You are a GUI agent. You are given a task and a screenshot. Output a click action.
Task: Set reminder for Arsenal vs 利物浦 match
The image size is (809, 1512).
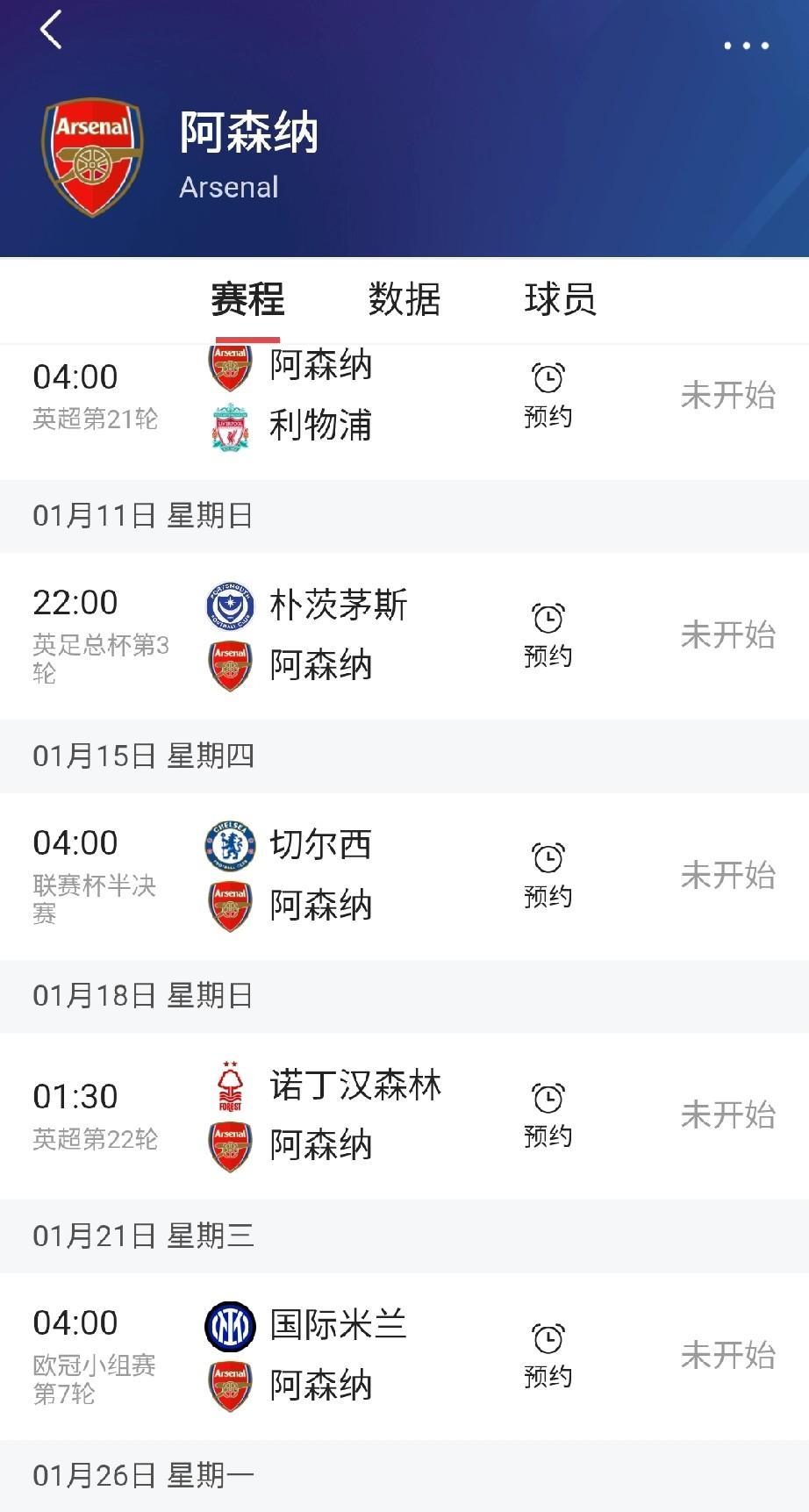pyautogui.click(x=548, y=395)
